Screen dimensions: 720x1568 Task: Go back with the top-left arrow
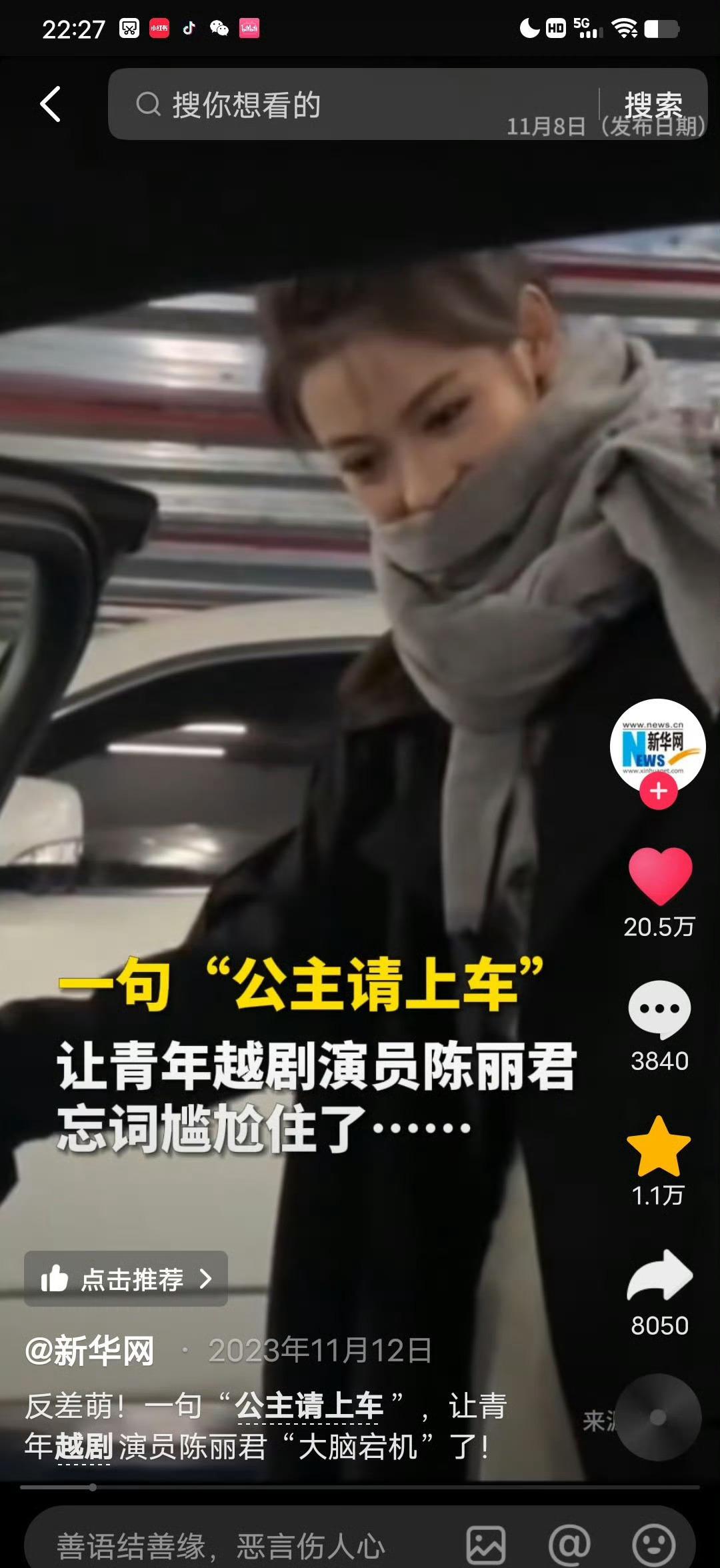[51, 105]
